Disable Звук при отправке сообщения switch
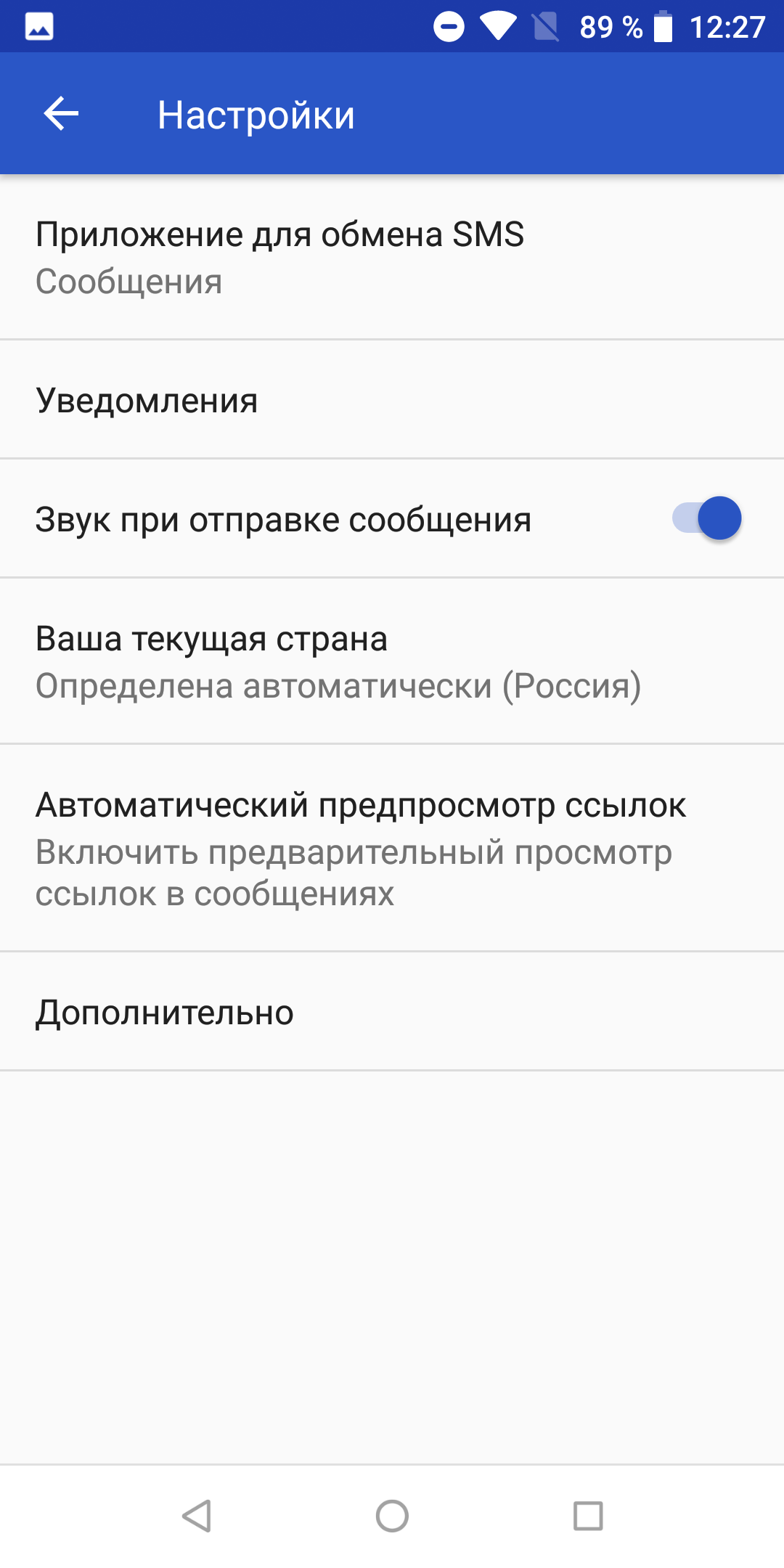784x1568 pixels. 706,518
